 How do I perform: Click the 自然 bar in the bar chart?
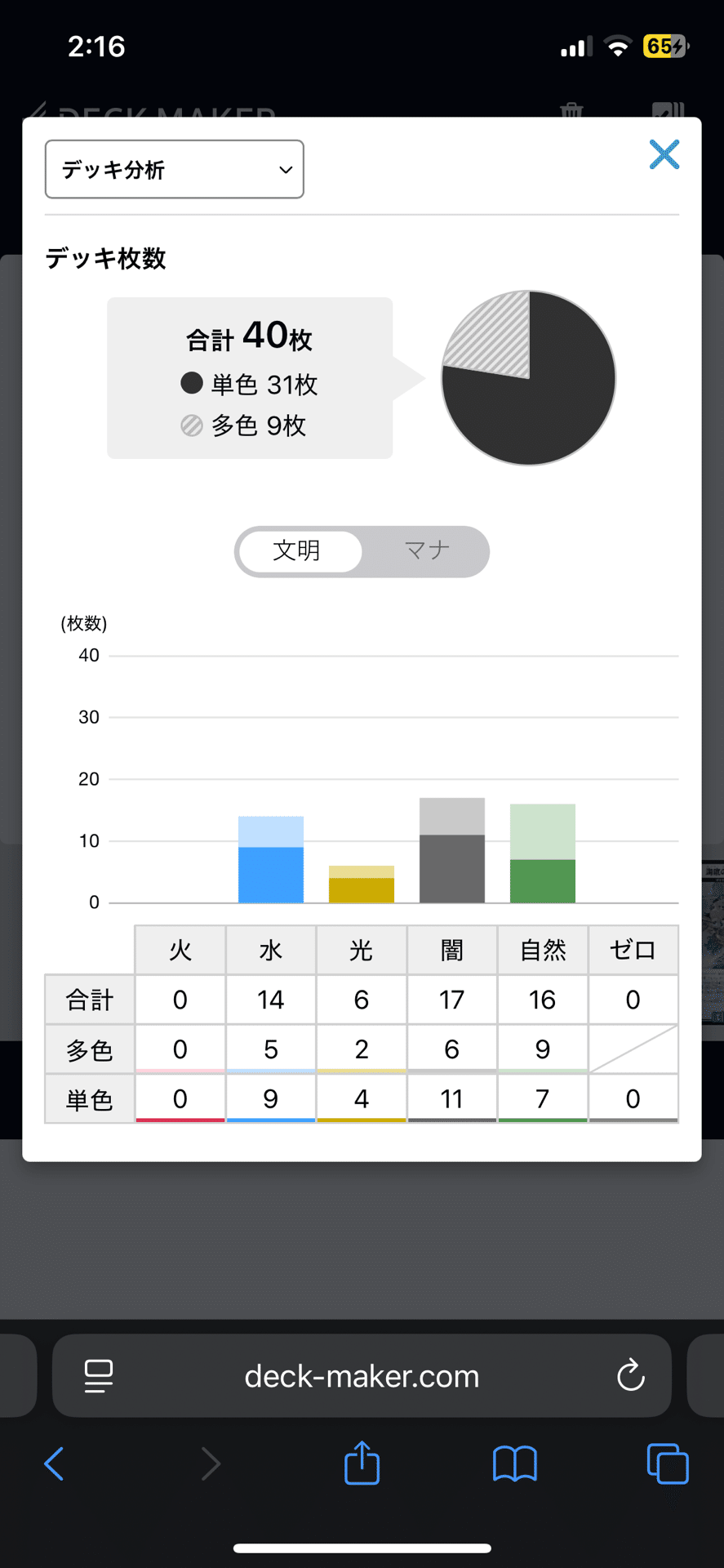542,853
